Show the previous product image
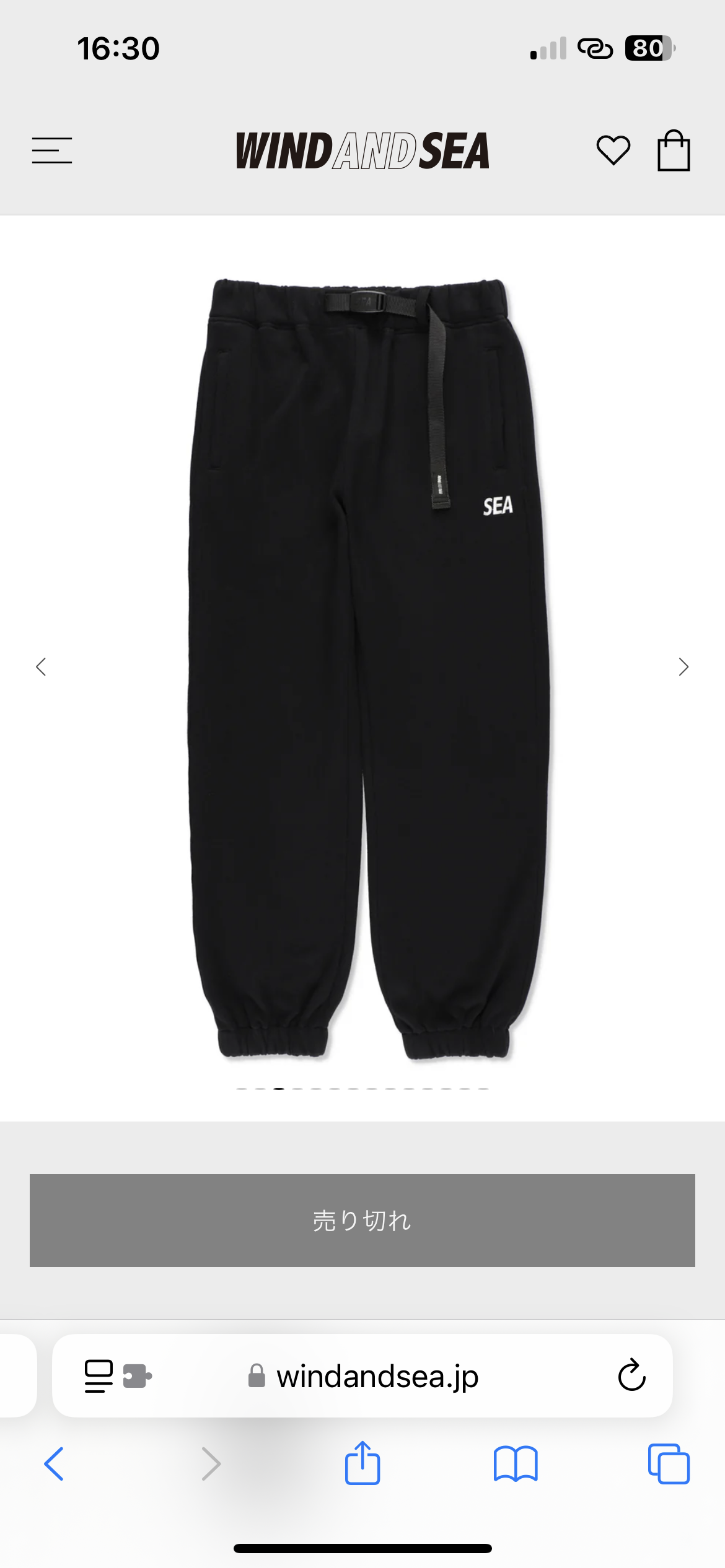 pyautogui.click(x=41, y=667)
